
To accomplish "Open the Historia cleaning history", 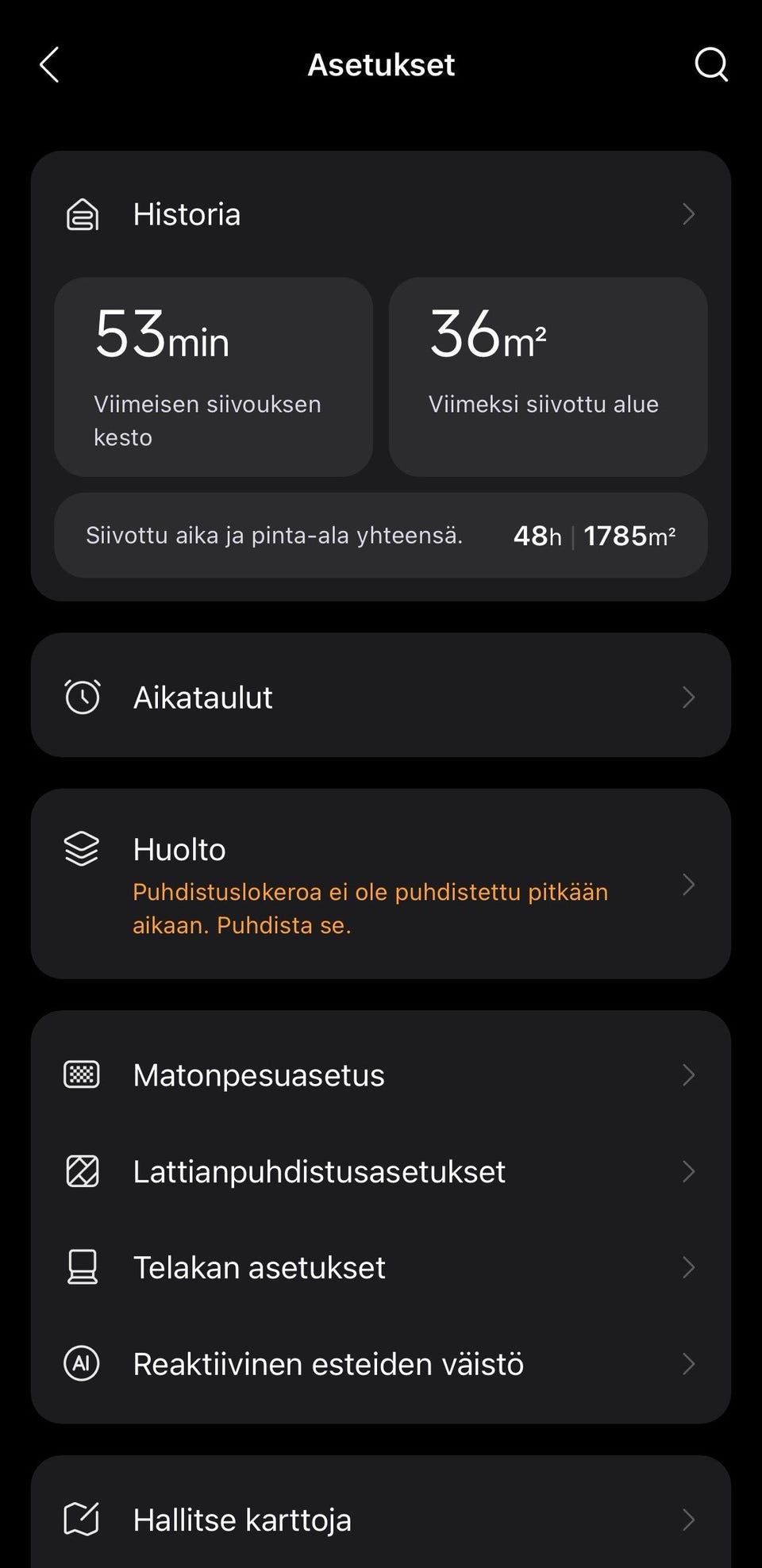I will [379, 214].
